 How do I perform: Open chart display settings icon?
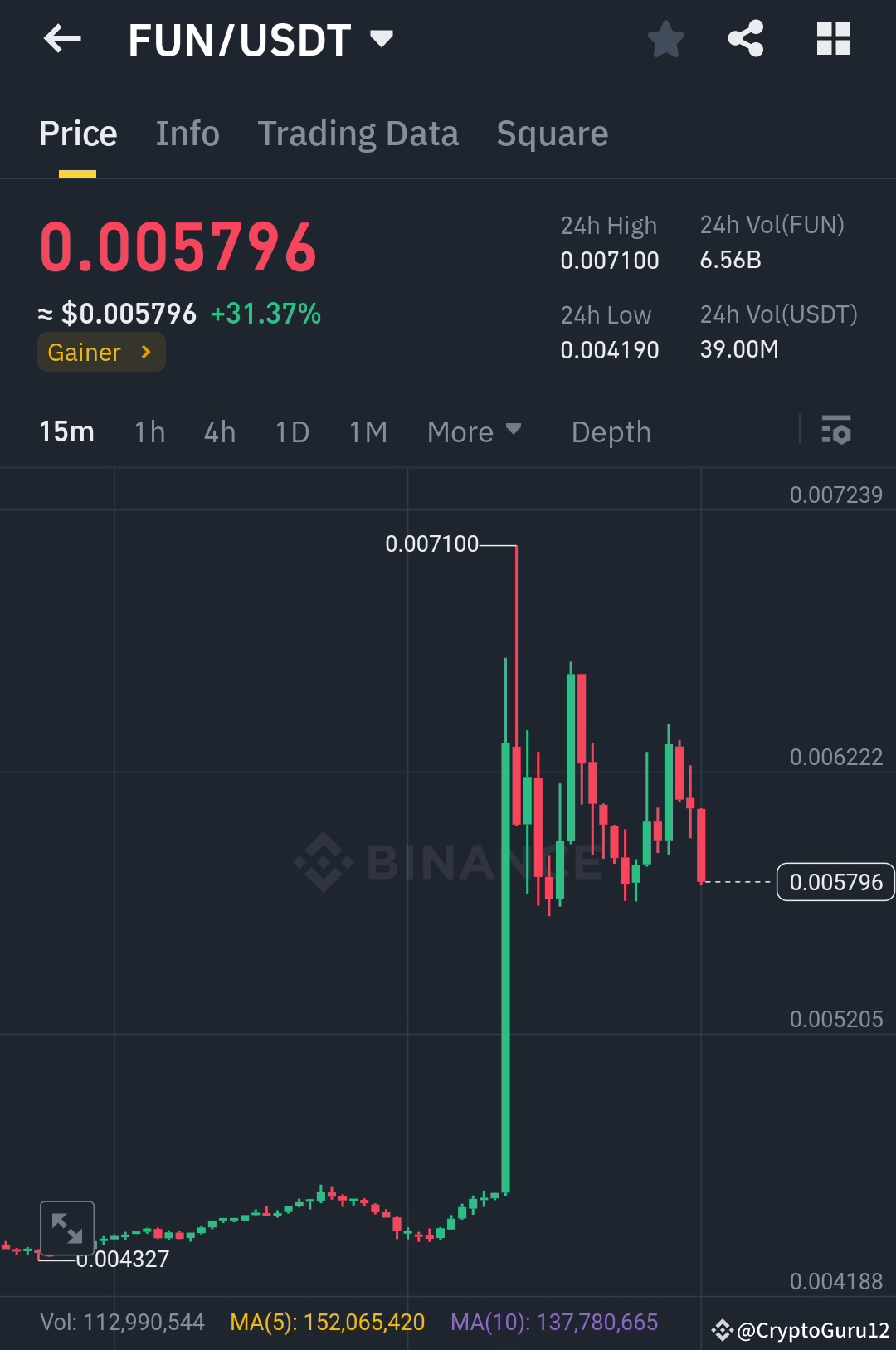837,431
